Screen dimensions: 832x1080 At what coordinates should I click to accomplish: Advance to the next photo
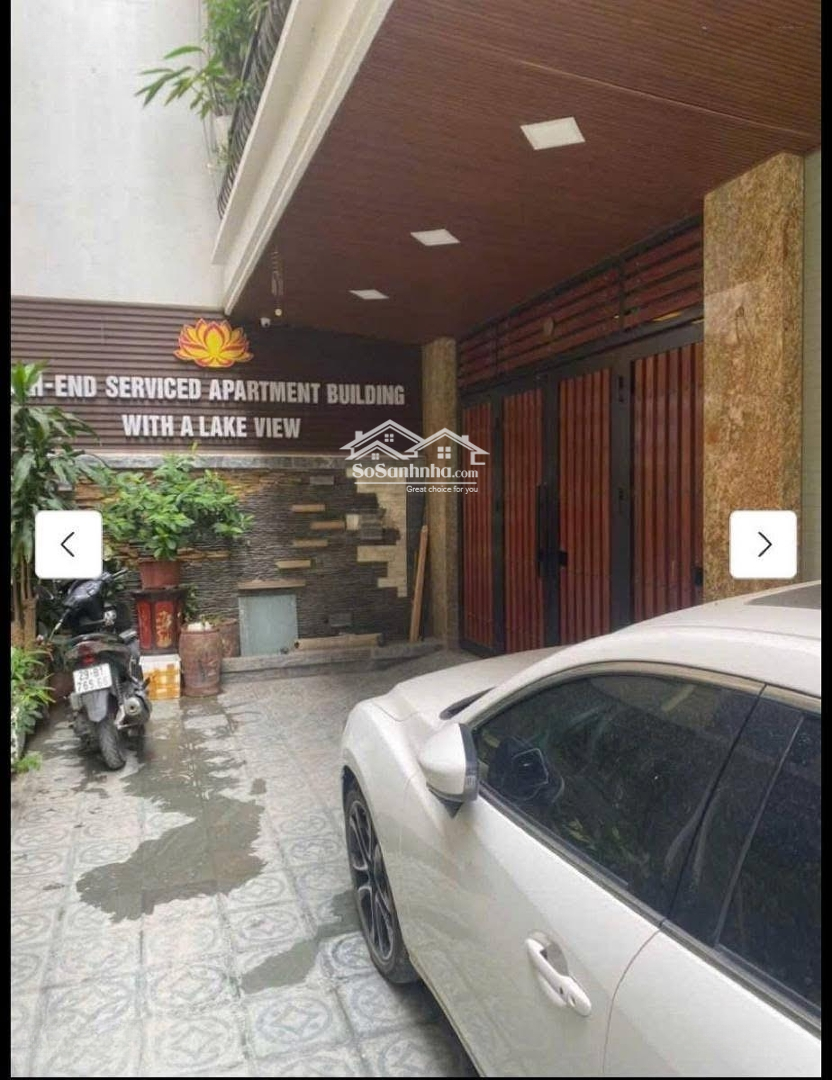763,544
